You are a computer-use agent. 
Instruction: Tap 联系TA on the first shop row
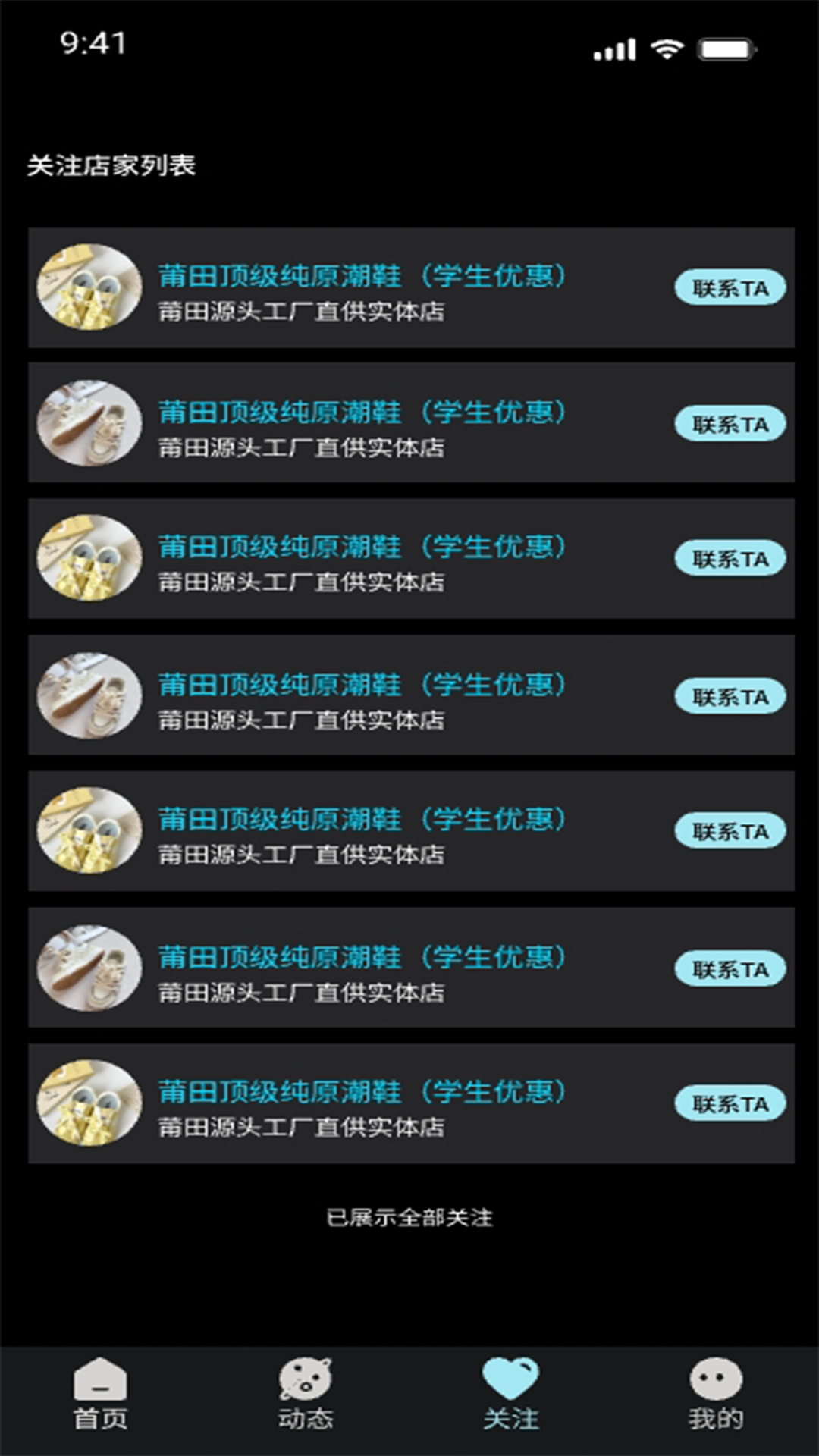coord(730,288)
